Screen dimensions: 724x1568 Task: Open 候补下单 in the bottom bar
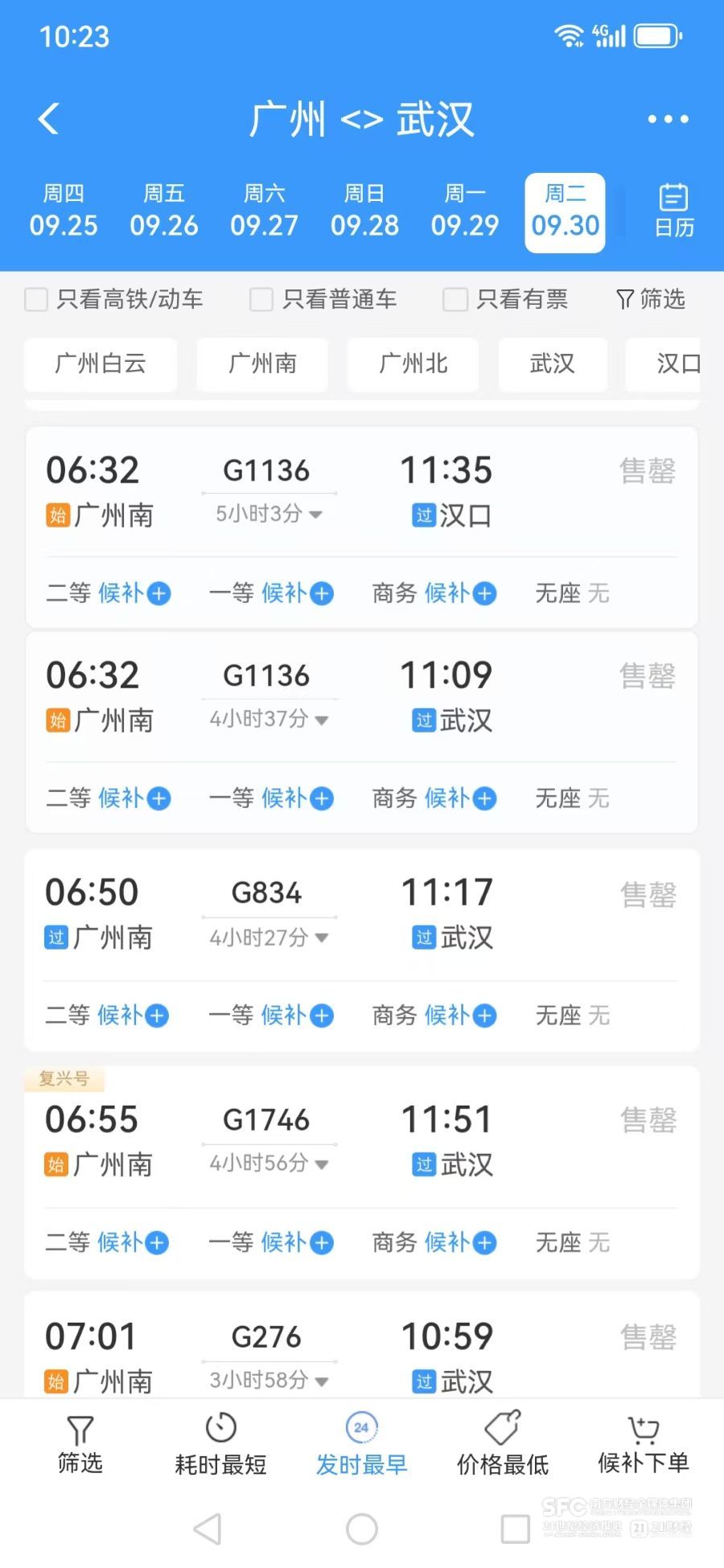[643, 1445]
